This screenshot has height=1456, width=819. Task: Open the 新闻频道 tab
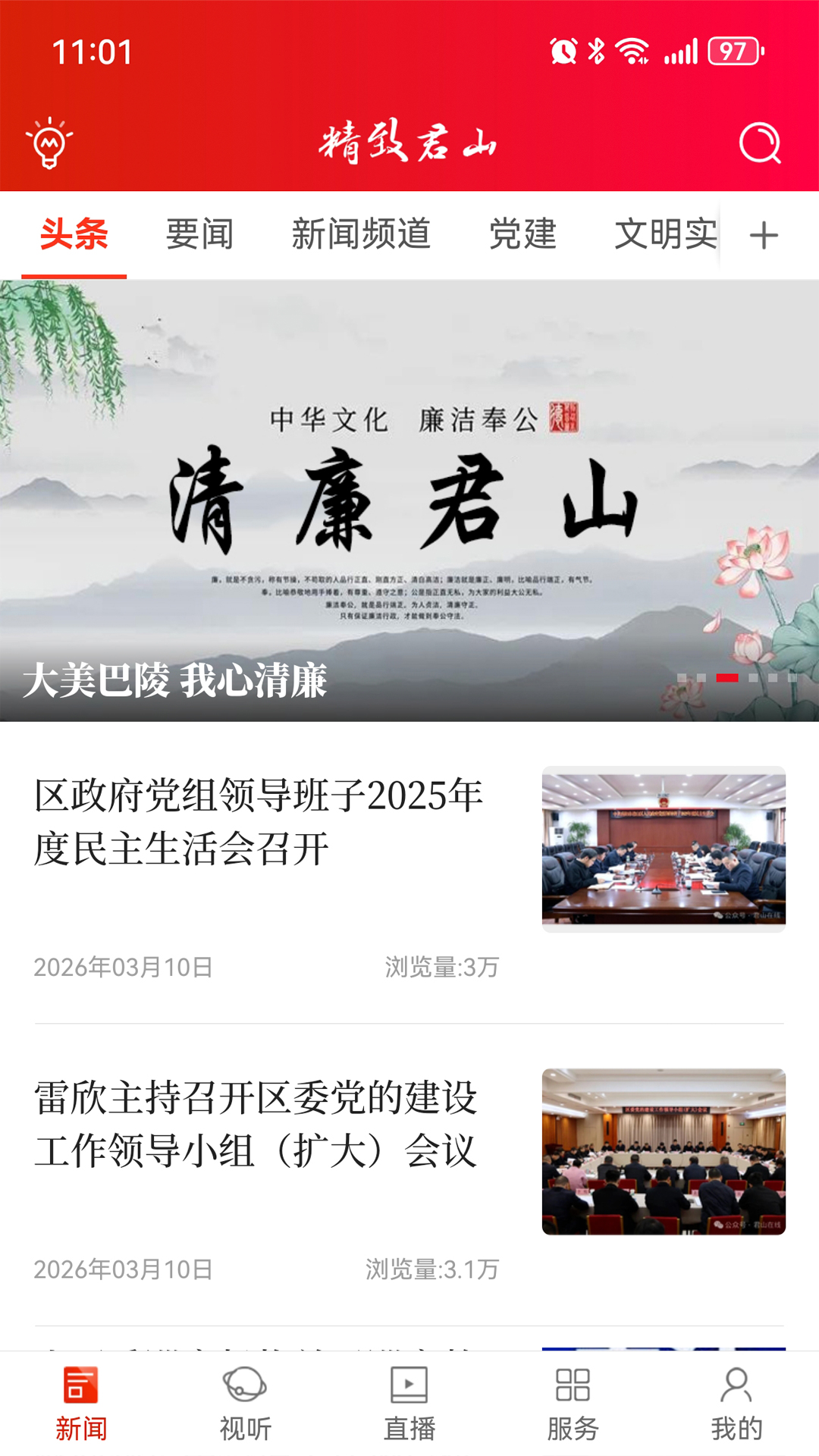(361, 234)
